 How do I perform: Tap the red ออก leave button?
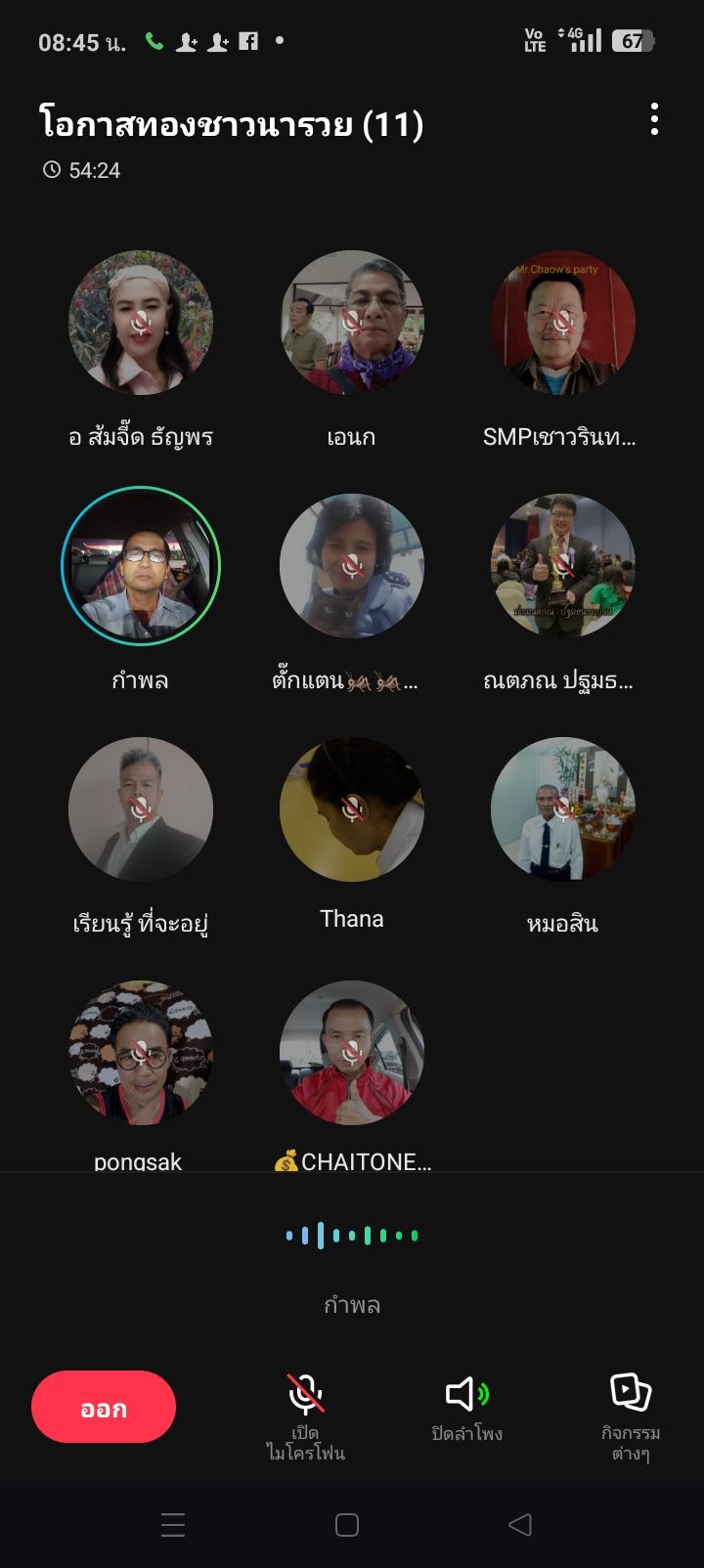pyautogui.click(x=104, y=1407)
